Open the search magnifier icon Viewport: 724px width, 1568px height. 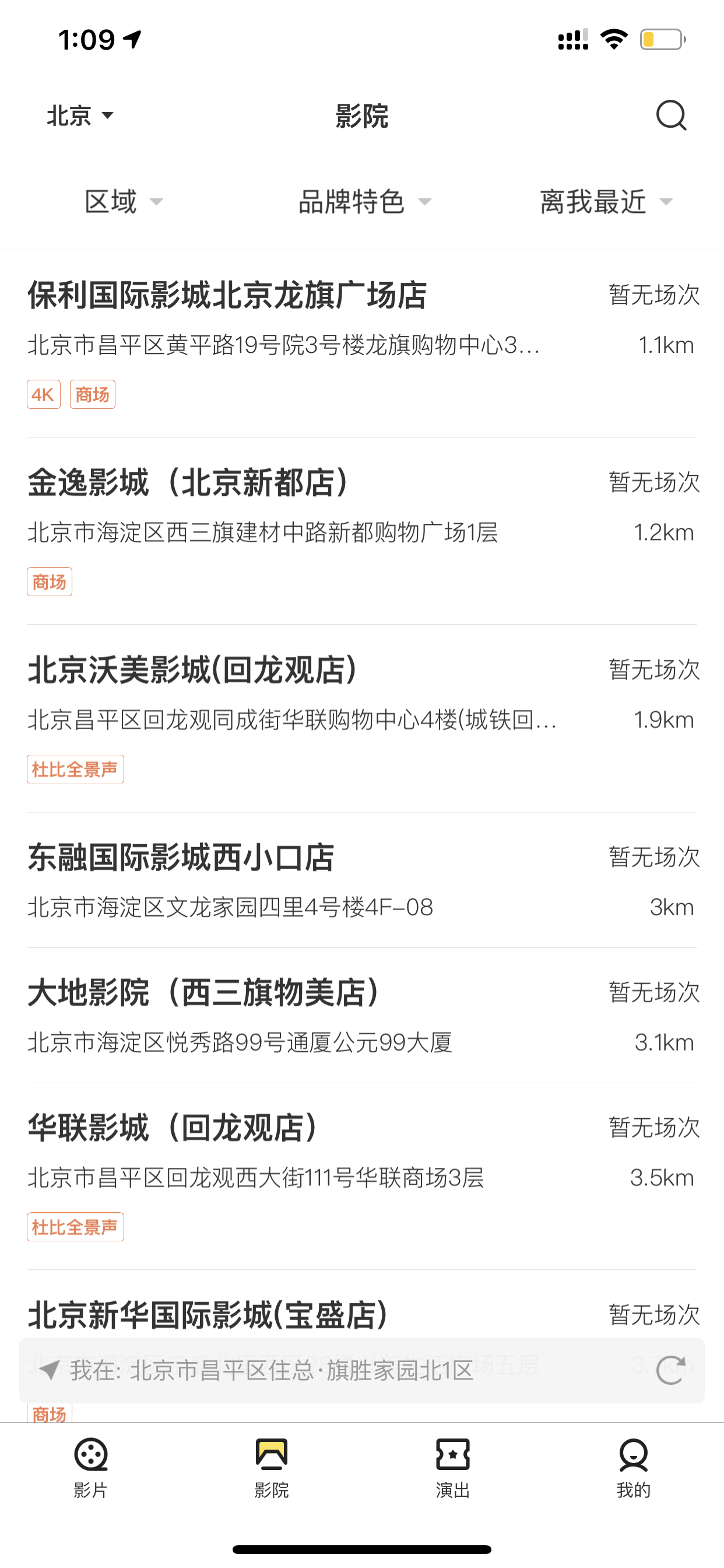[671, 115]
